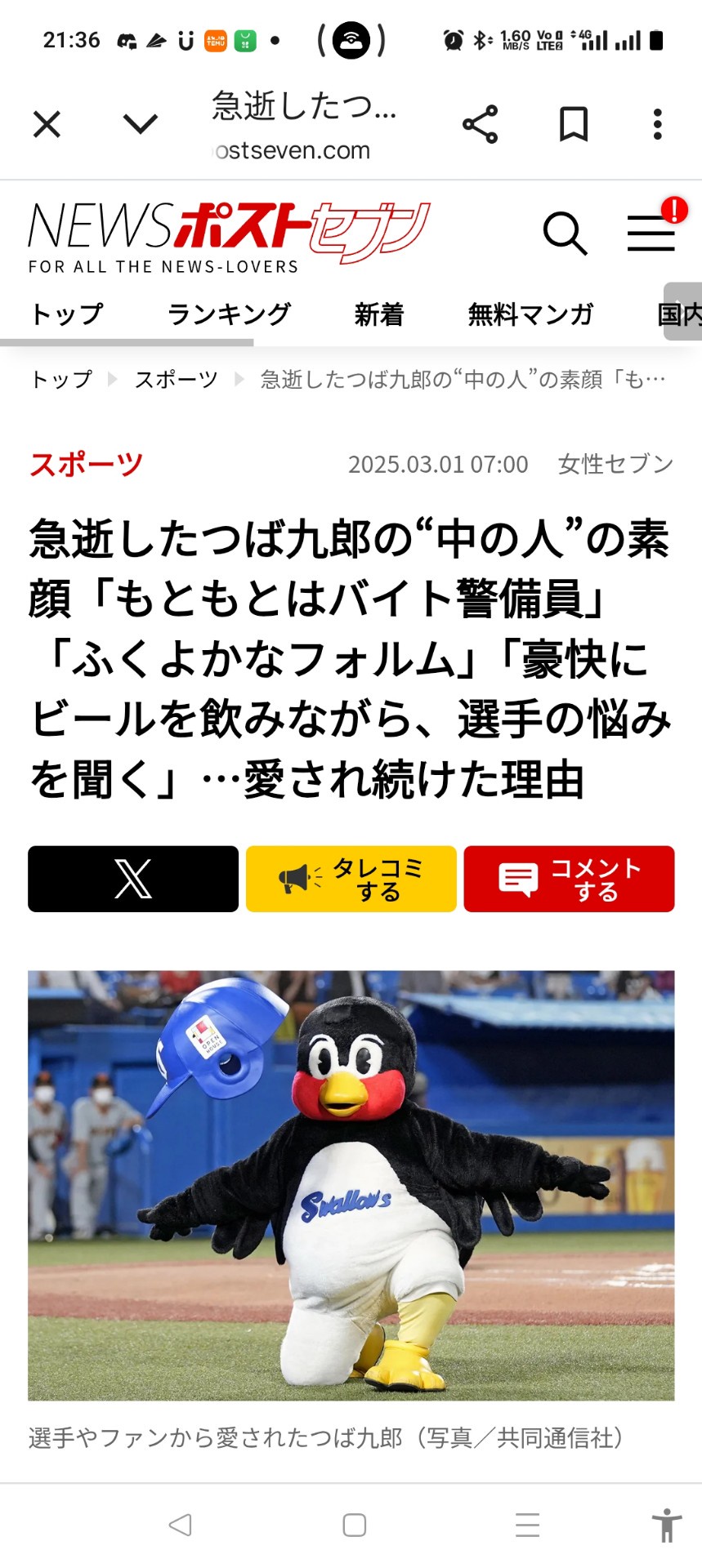
Task: Share this article link
Action: pyautogui.click(x=480, y=124)
